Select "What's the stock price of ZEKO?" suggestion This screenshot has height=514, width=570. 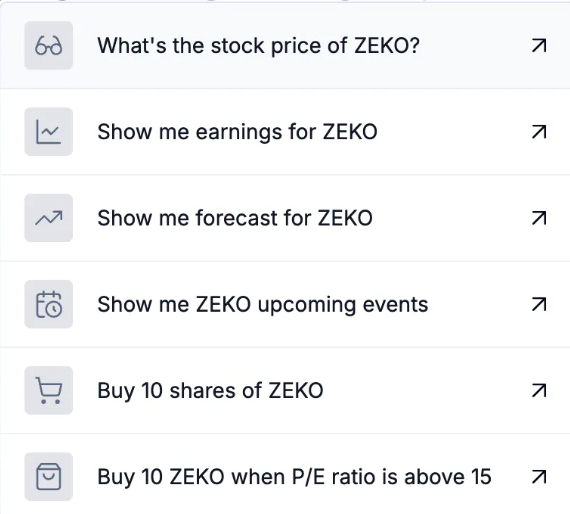285,45
